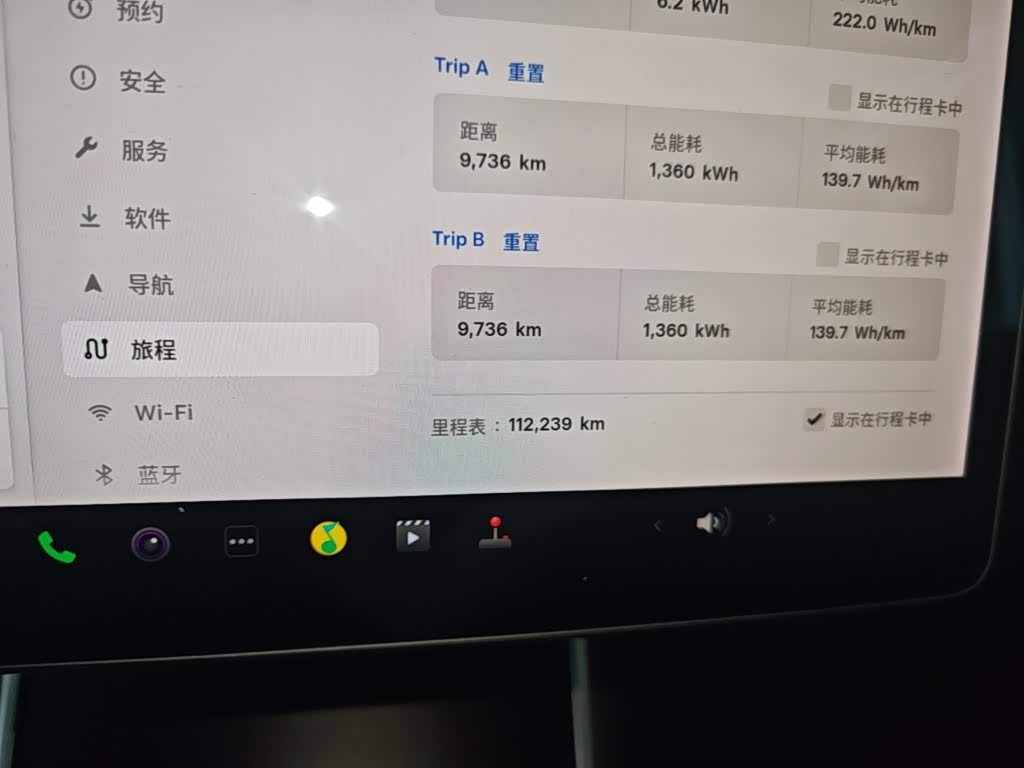Open the 安全 settings section
1024x768 pixels.
[120, 80]
